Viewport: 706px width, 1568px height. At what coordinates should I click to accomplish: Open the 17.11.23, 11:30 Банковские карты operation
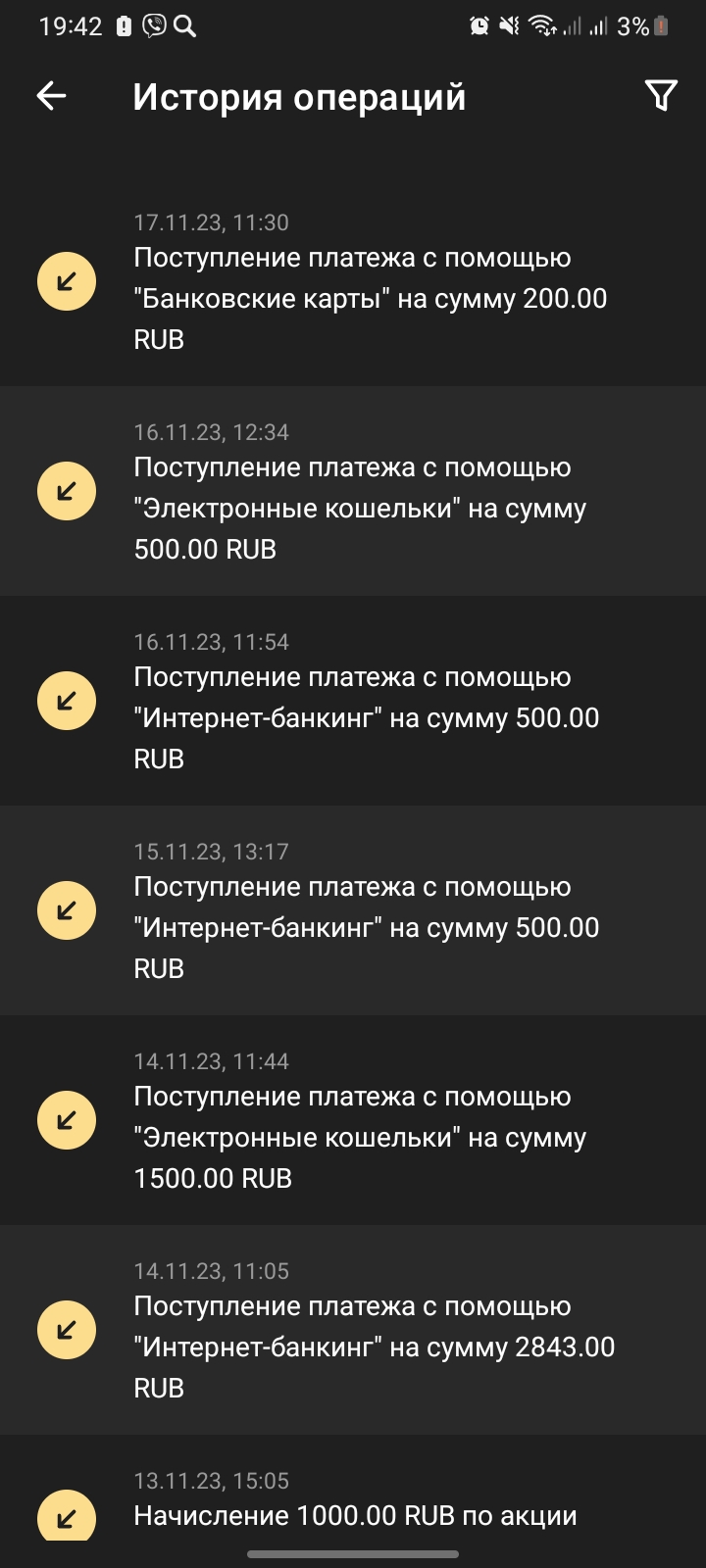click(x=353, y=282)
